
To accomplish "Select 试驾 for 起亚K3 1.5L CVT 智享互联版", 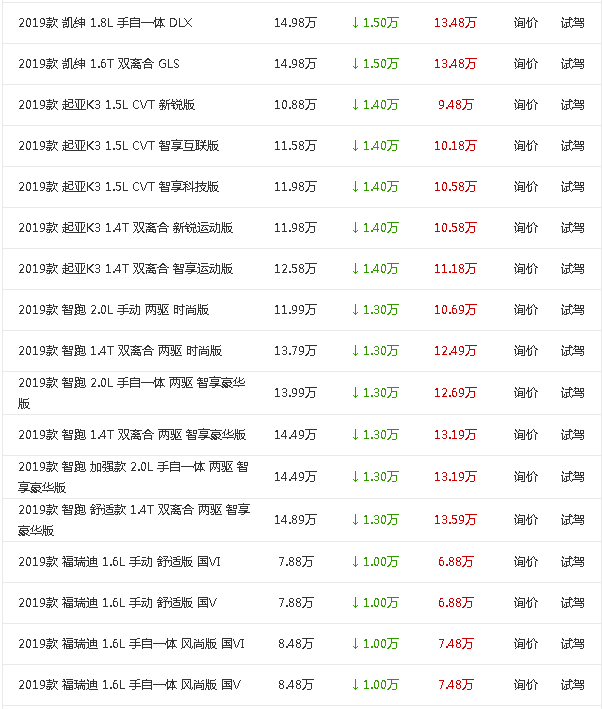I will [x=573, y=146].
